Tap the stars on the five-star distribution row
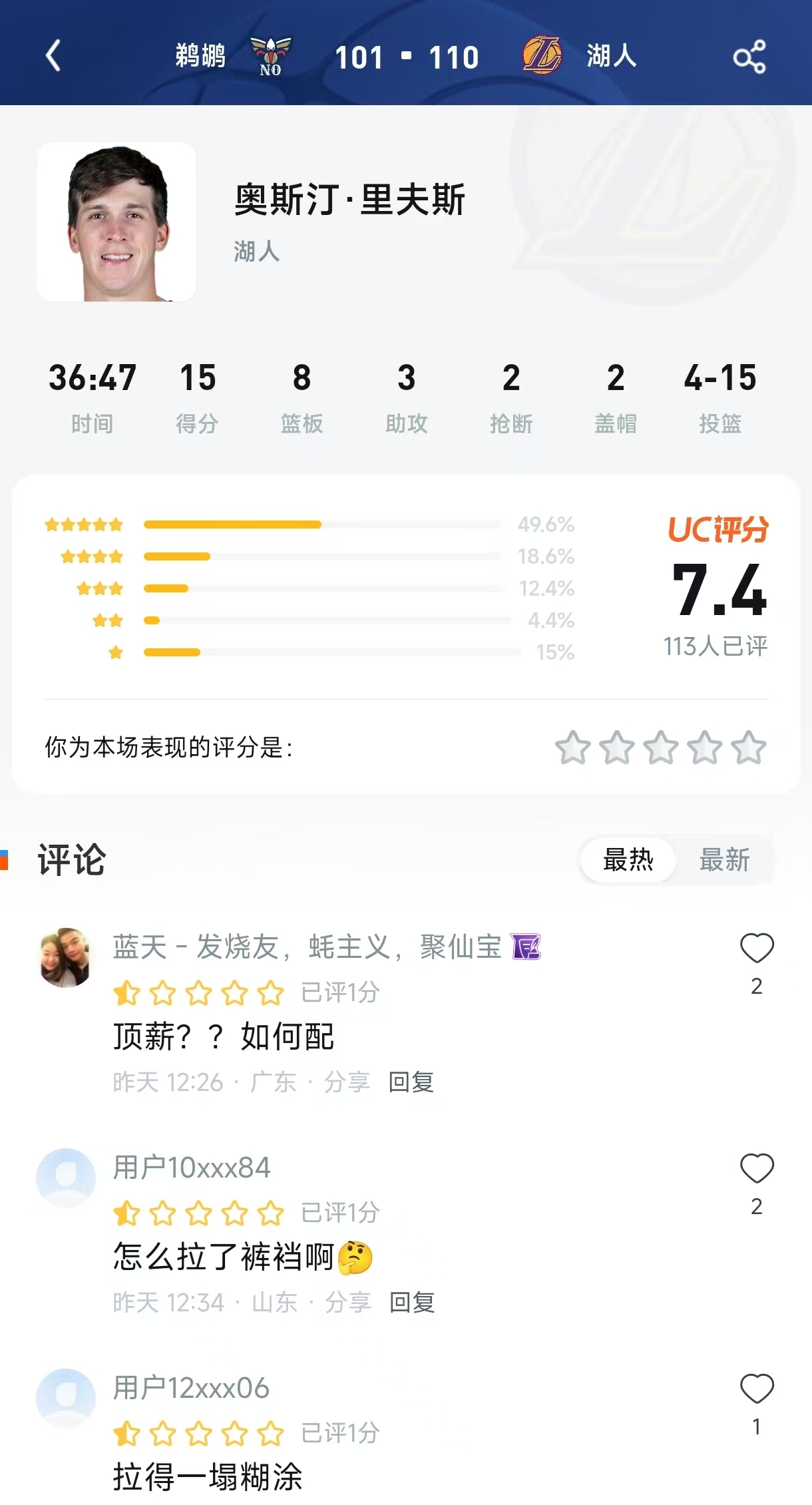The height and width of the screenshot is (1505, 812). coord(85,525)
